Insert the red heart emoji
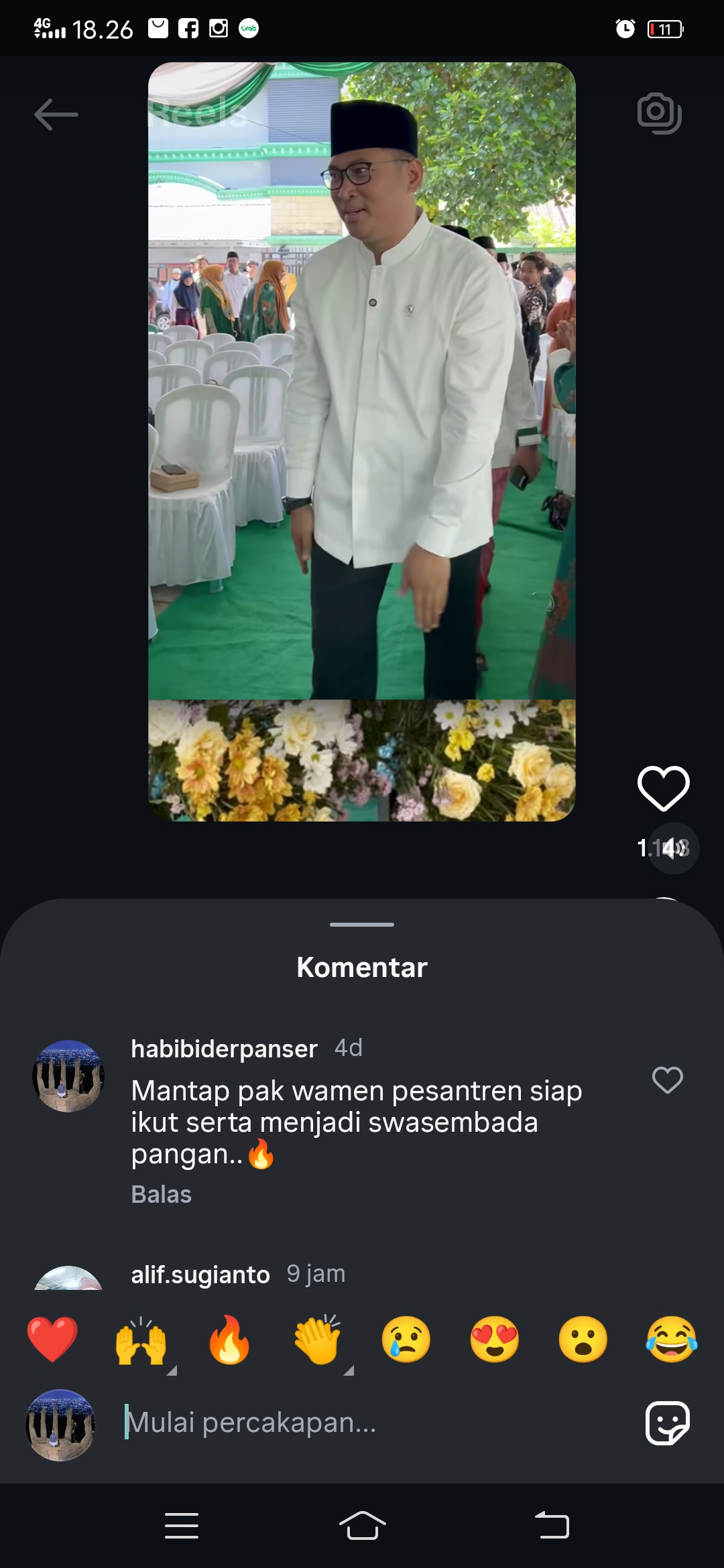 click(52, 1340)
